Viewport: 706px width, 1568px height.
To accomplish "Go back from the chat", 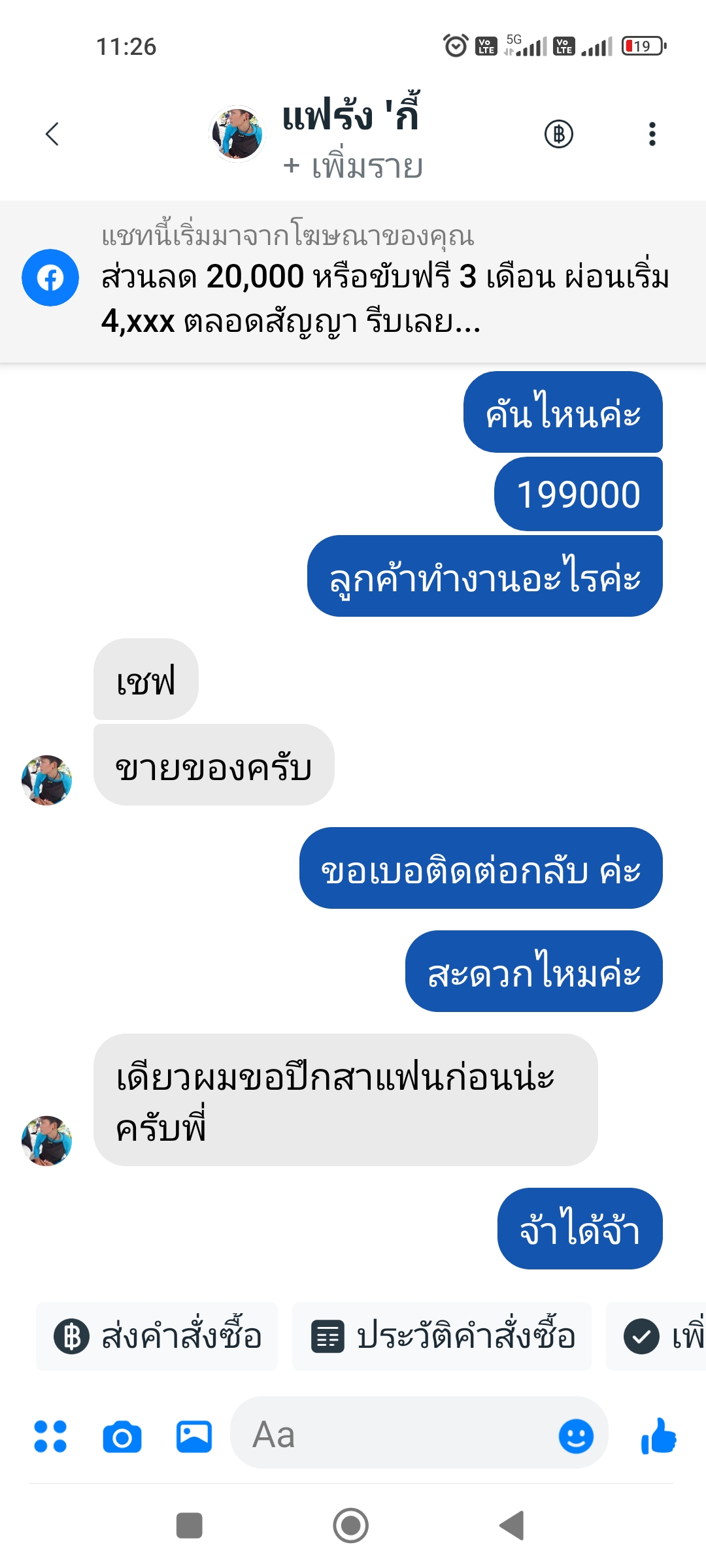I will (52, 134).
